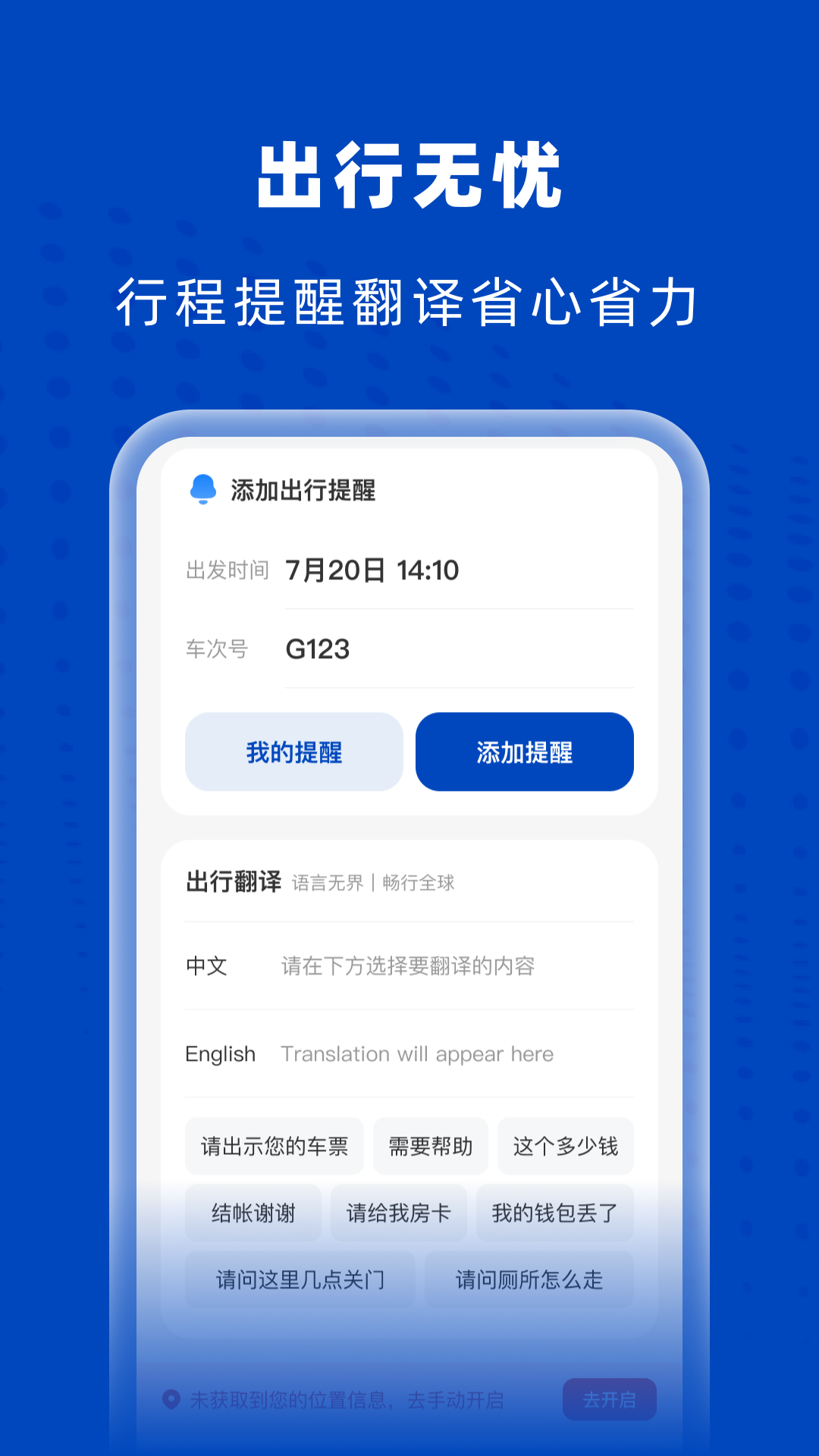Select the English target language label
Image resolution: width=819 pixels, height=1456 pixels.
pyautogui.click(x=220, y=1054)
